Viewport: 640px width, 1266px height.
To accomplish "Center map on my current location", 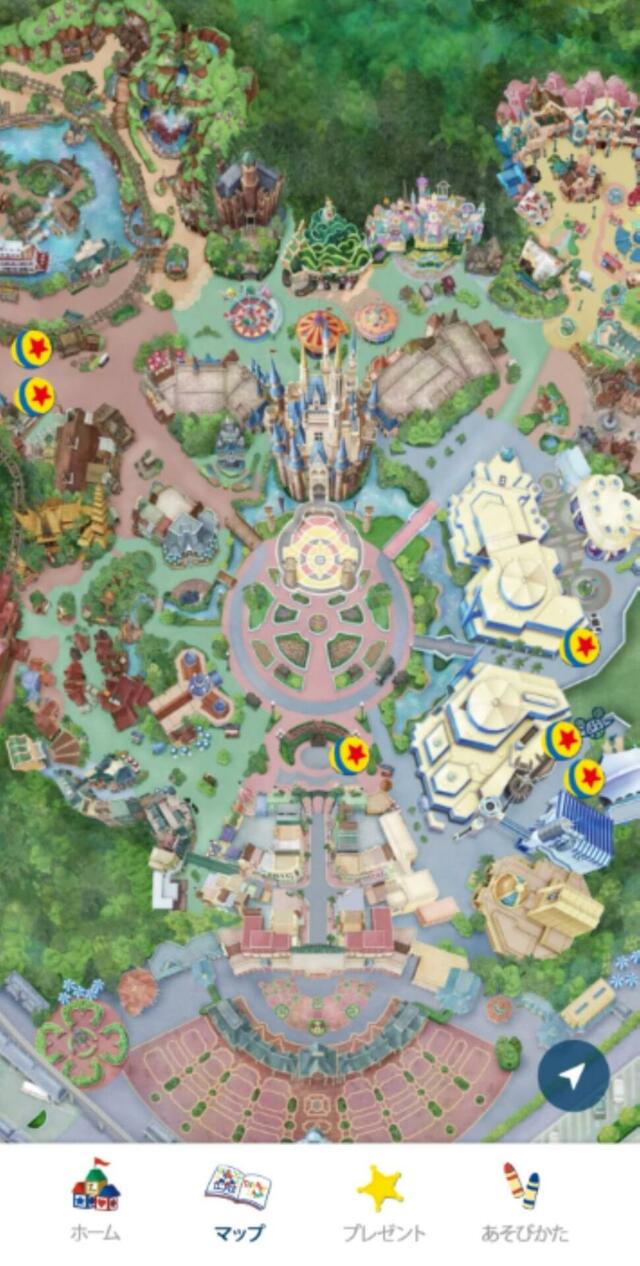I will [x=573, y=1077].
